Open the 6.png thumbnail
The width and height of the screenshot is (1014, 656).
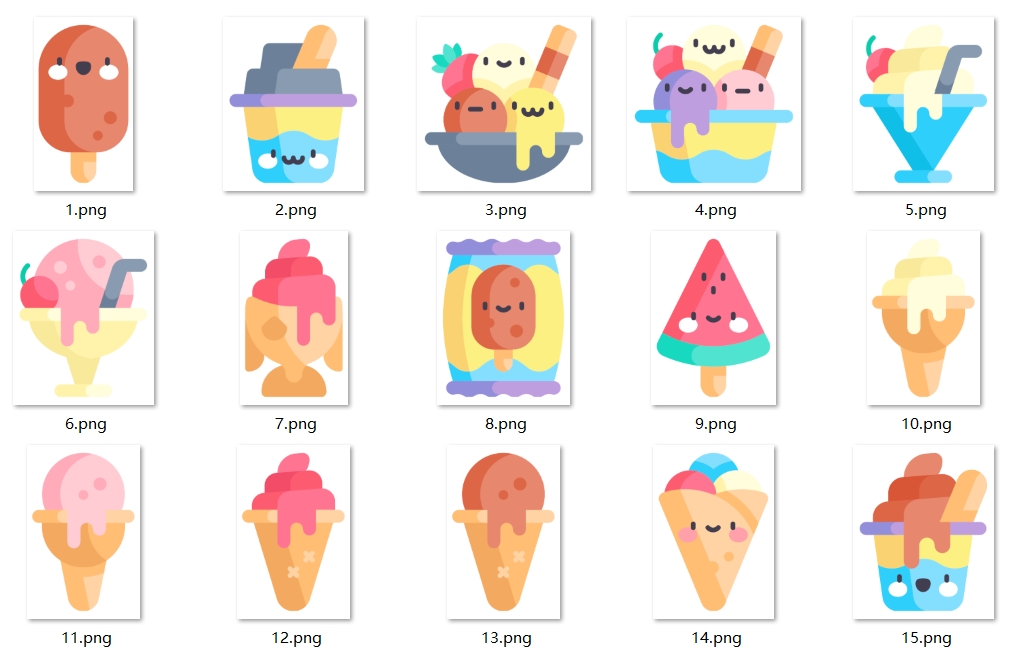pos(84,318)
